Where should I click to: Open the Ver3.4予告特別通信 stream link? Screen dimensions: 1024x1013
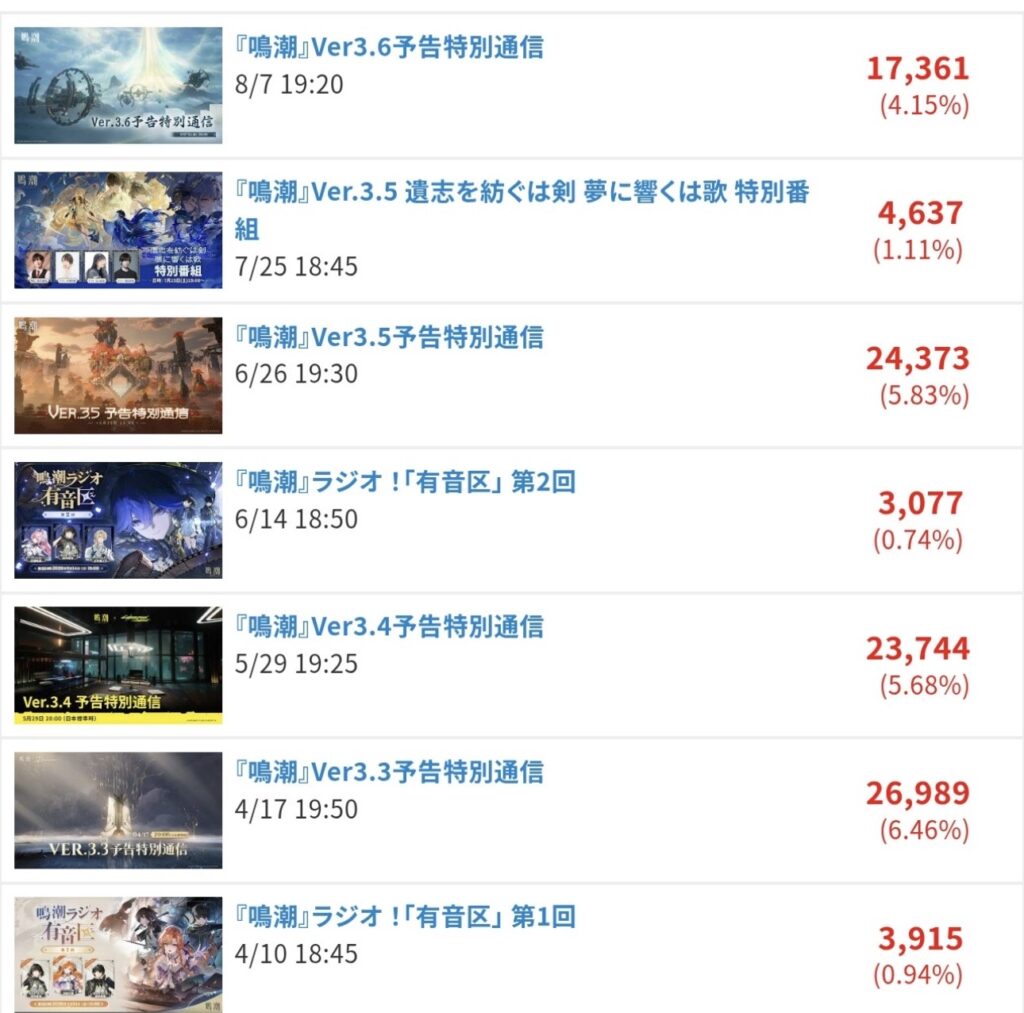pos(389,627)
